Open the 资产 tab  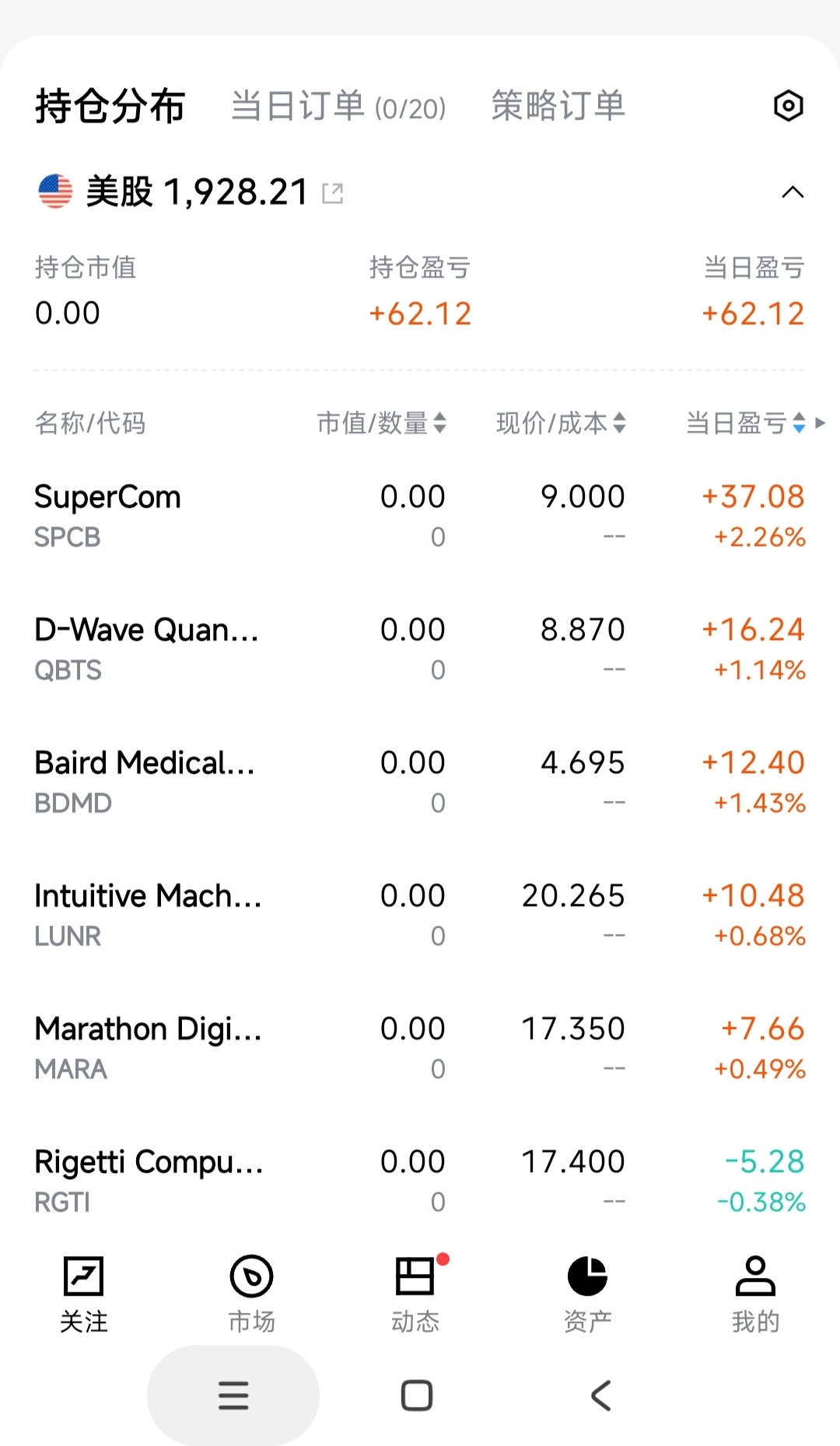coord(587,1294)
